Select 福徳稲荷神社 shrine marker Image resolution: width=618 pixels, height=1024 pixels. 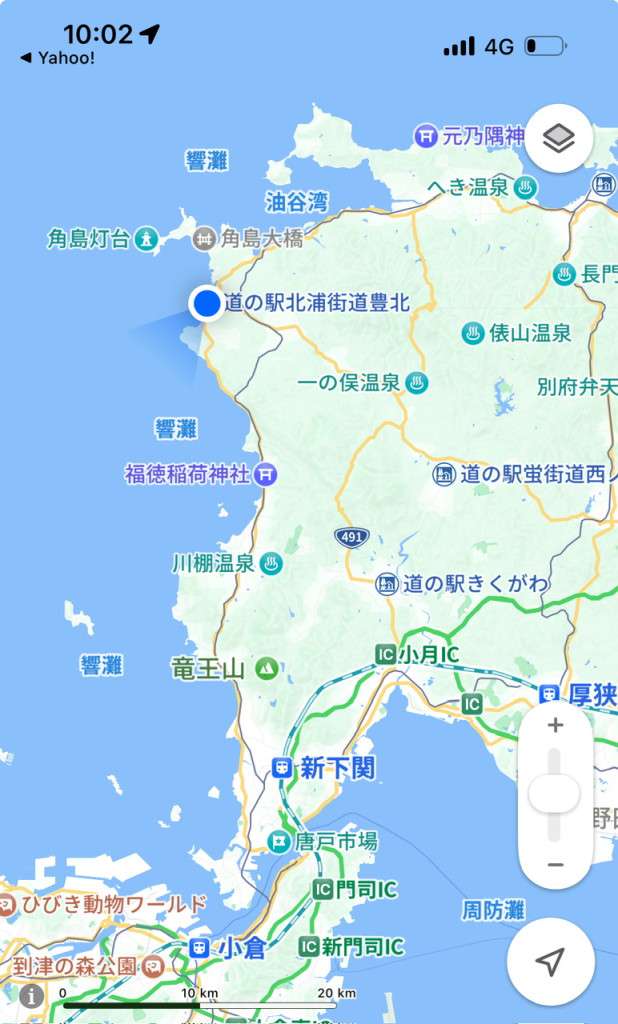point(265,474)
